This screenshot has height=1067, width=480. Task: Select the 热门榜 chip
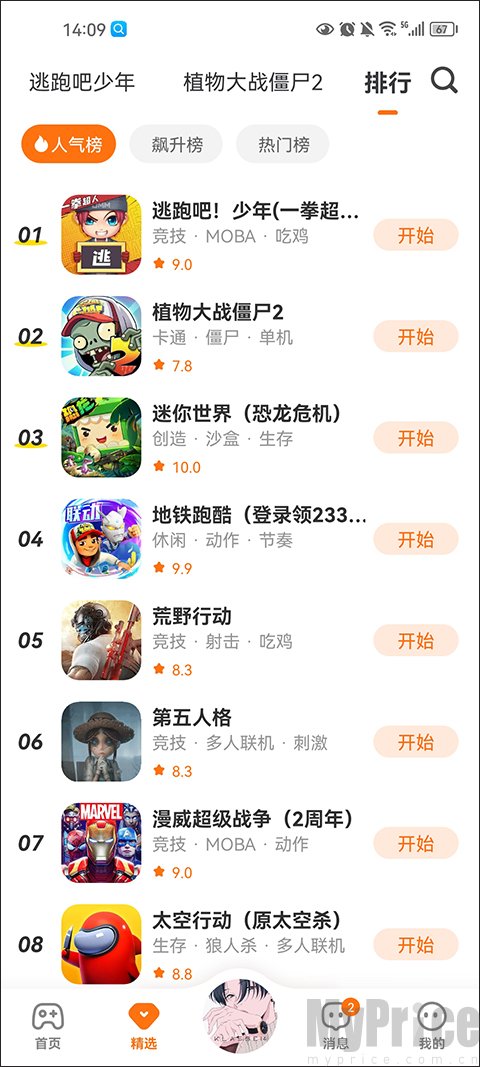coord(283,144)
